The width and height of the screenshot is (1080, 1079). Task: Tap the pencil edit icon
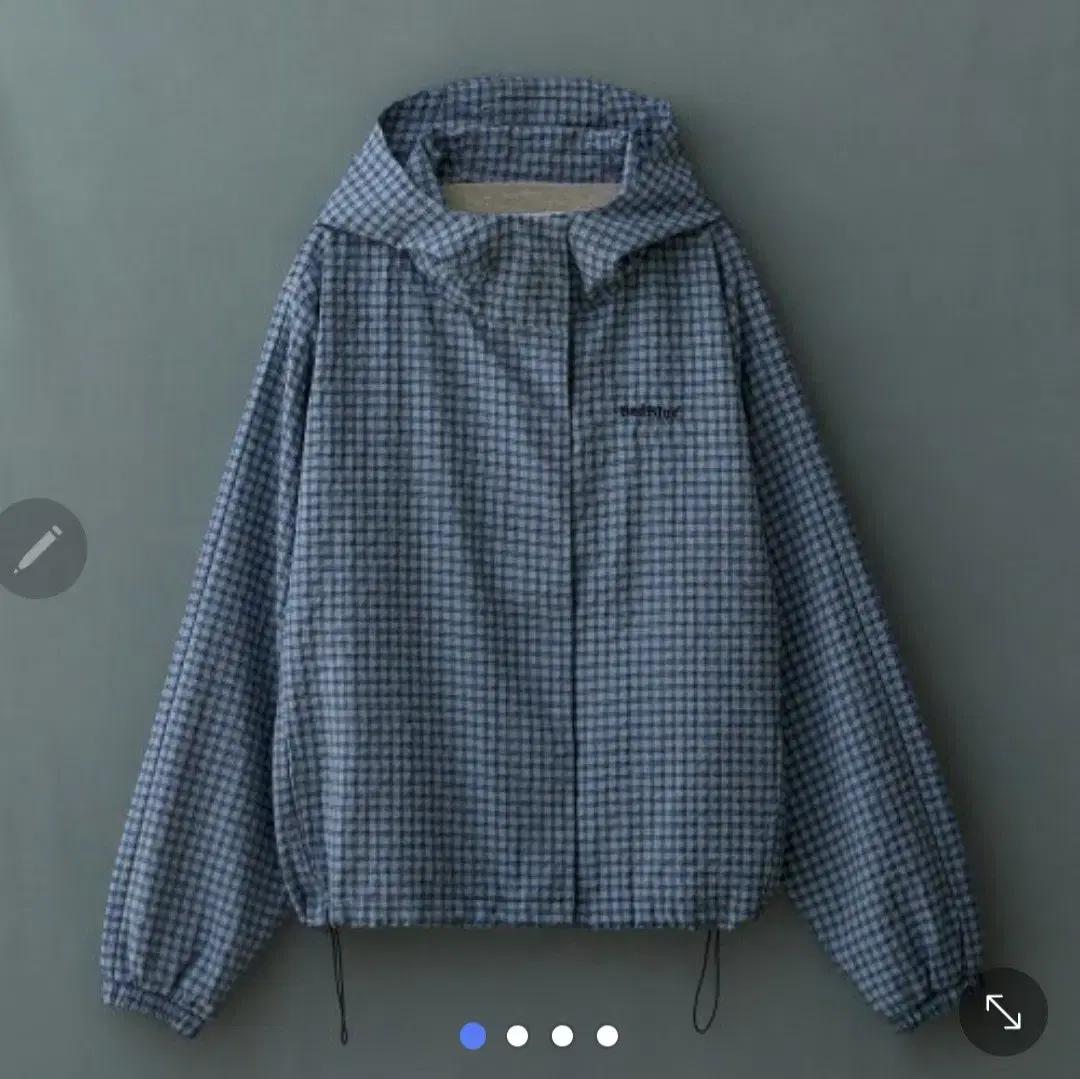coord(38,548)
